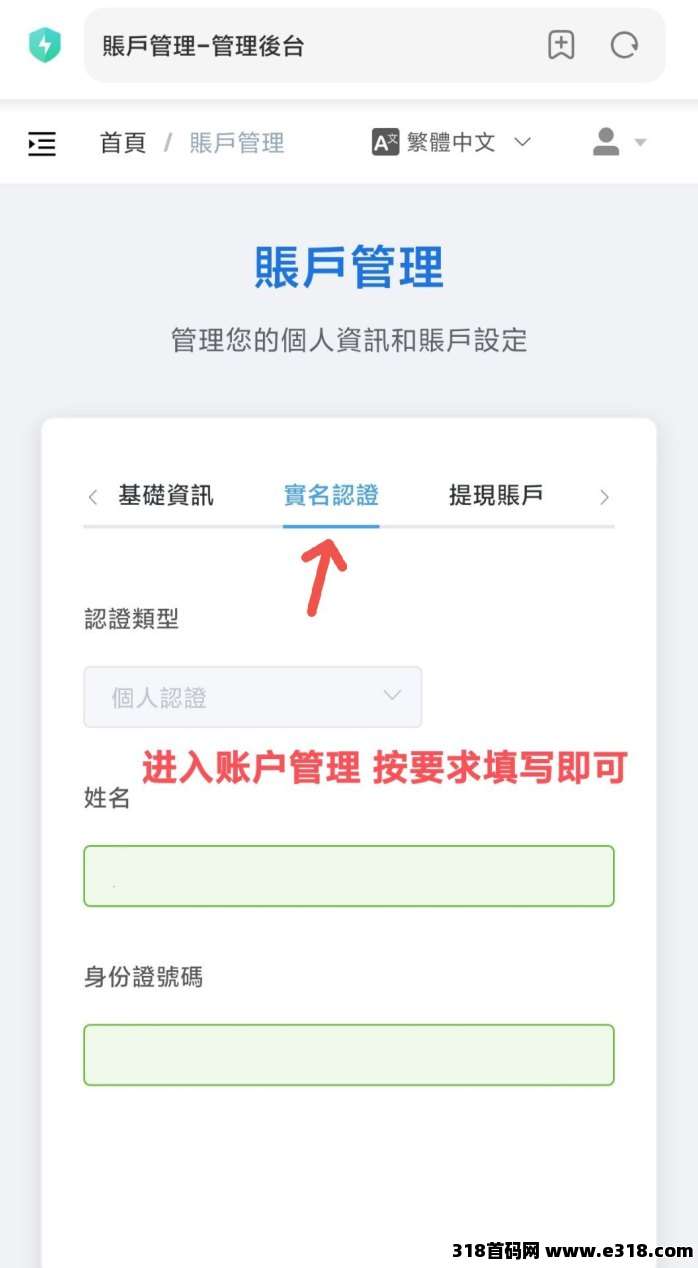Switch to the 提現賬戶 tab
Screen dimensions: 698x1268
click(496, 495)
